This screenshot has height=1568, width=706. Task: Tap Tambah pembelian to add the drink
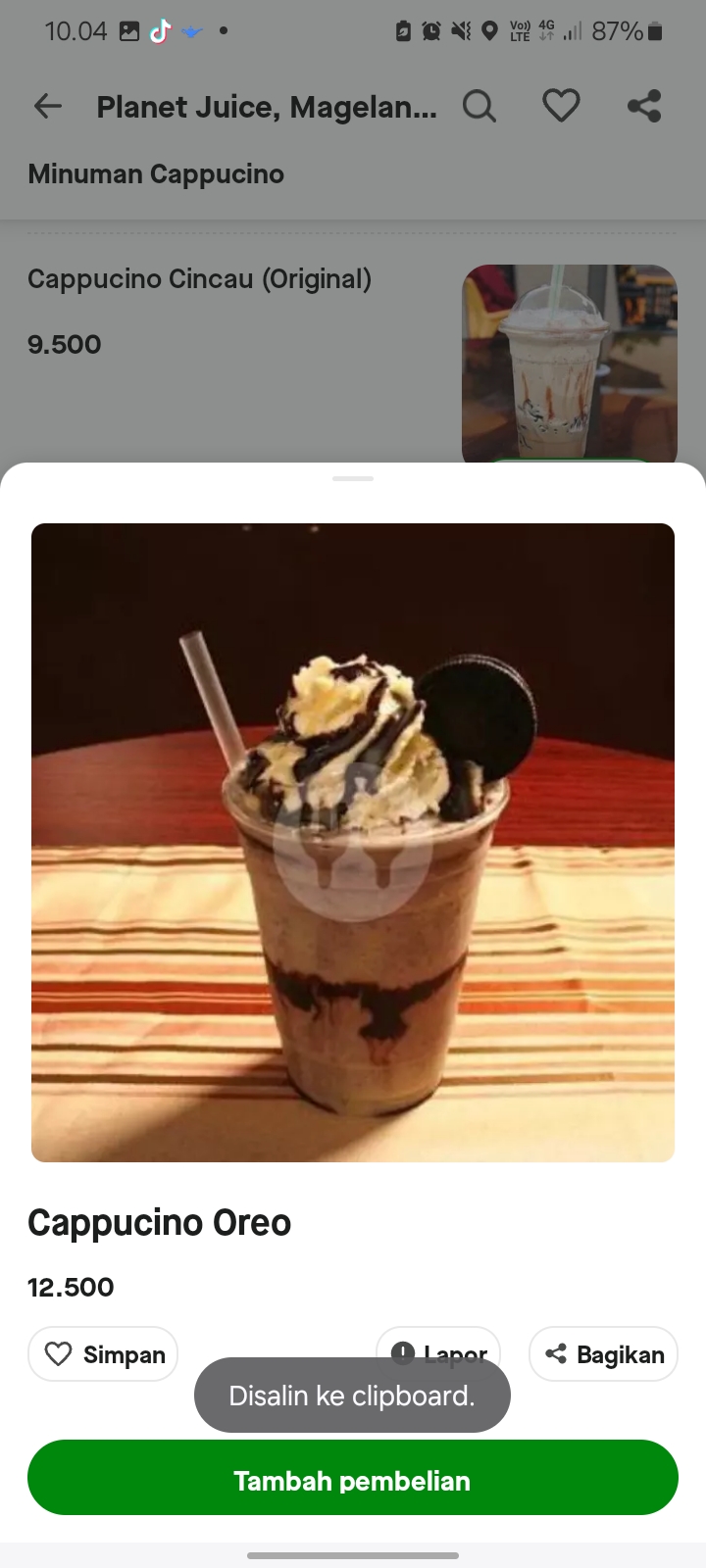tap(352, 1480)
